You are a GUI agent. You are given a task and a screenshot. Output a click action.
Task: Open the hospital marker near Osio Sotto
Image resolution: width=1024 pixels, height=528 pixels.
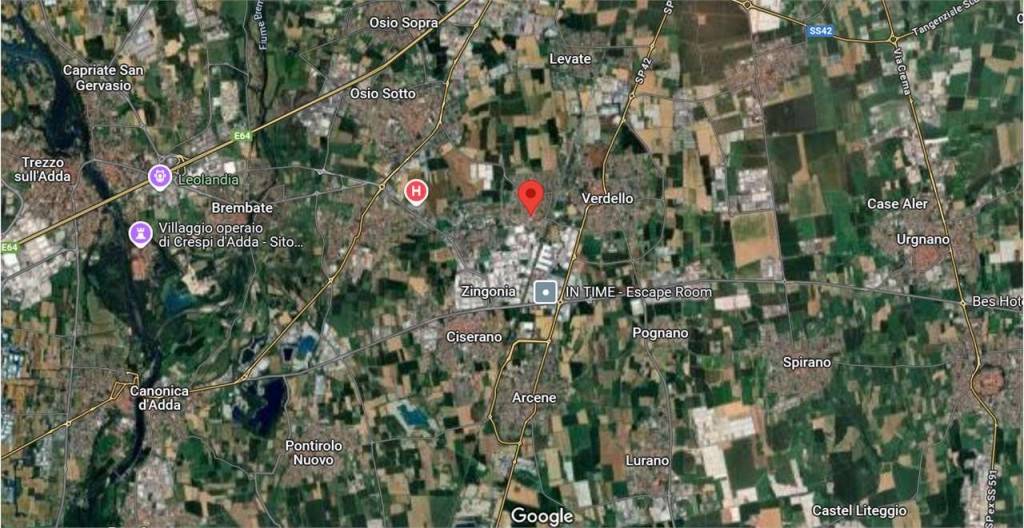[416, 191]
